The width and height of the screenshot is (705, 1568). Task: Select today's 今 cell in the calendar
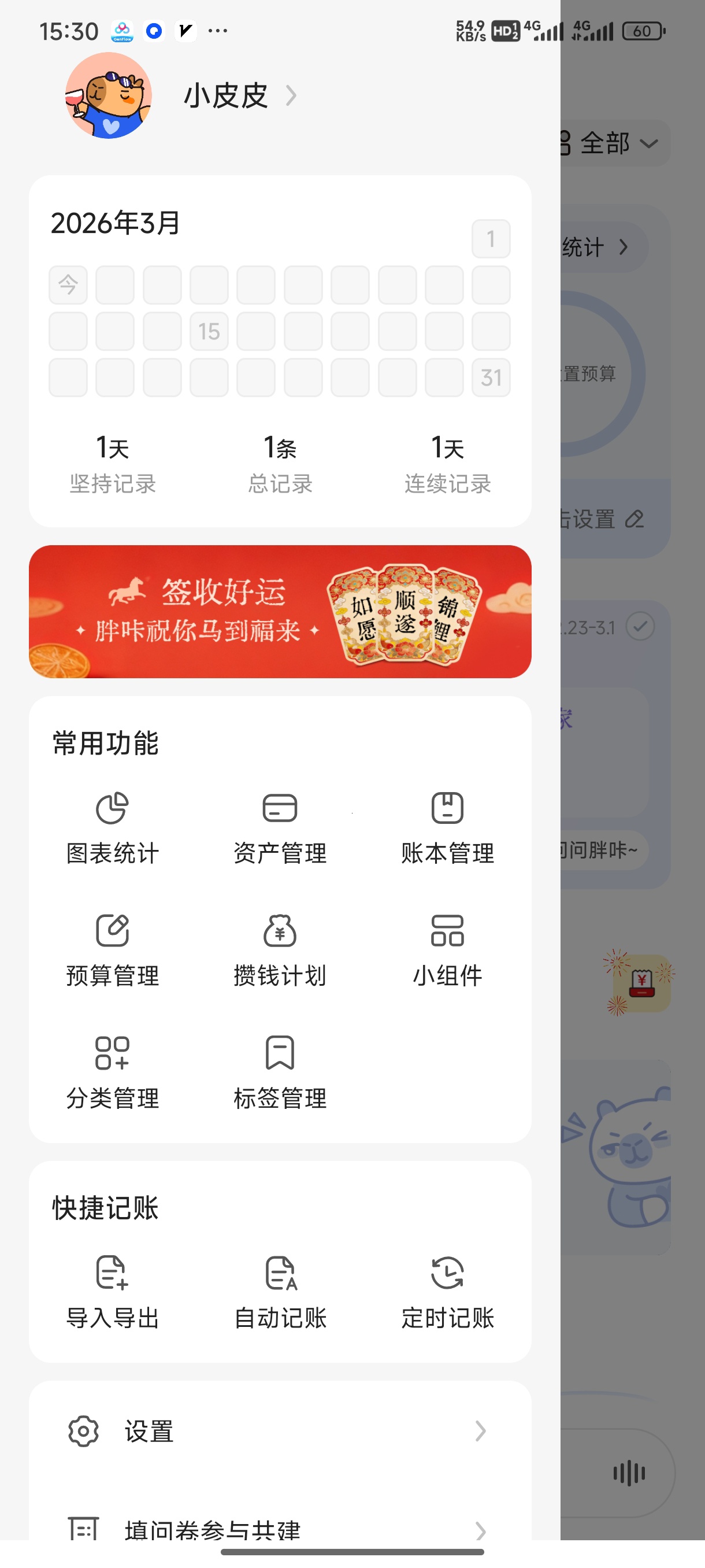[x=68, y=285]
